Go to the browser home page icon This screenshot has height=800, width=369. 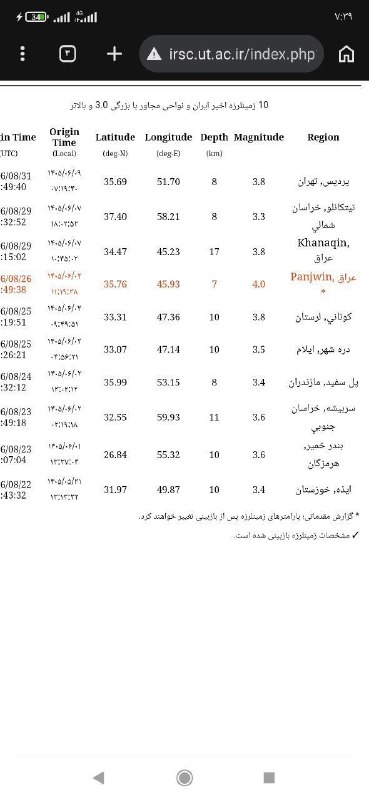tap(346, 54)
